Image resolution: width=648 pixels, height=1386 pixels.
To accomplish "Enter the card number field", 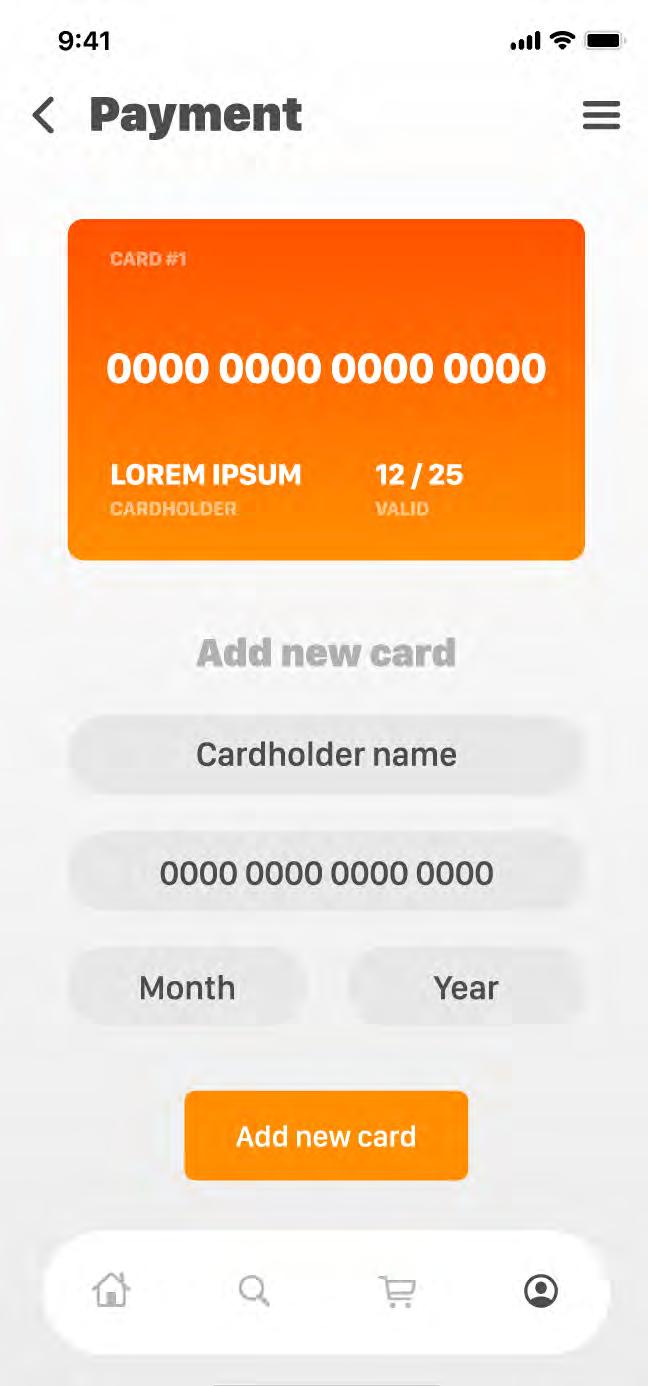I will click(326, 873).
